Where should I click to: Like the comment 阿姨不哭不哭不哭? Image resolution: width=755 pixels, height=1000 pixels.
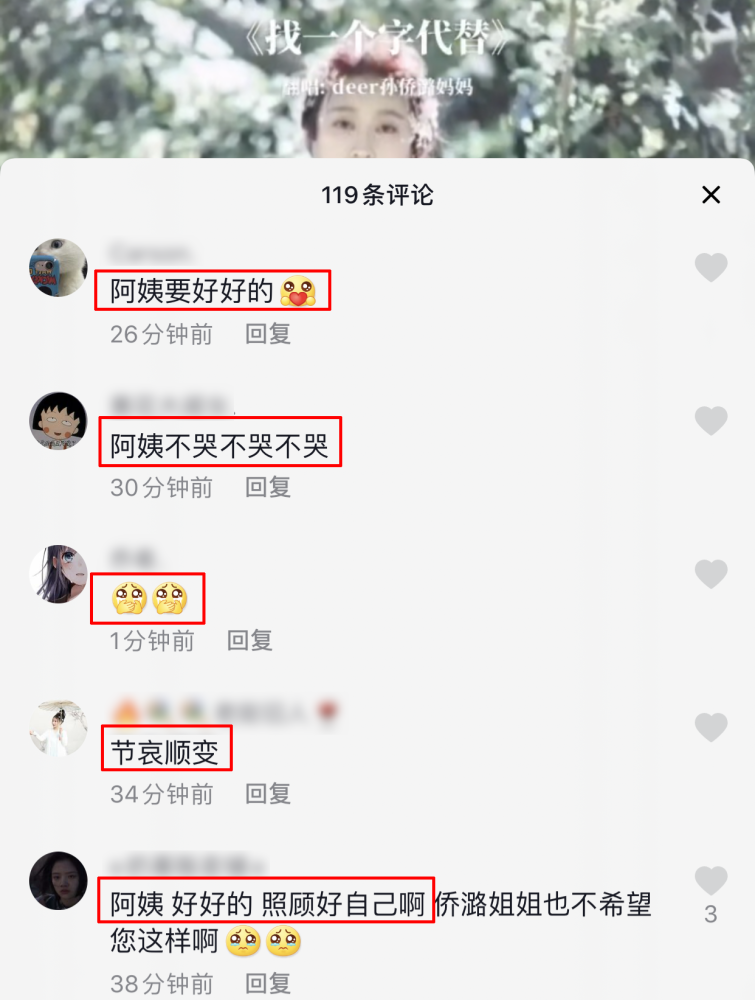(711, 421)
